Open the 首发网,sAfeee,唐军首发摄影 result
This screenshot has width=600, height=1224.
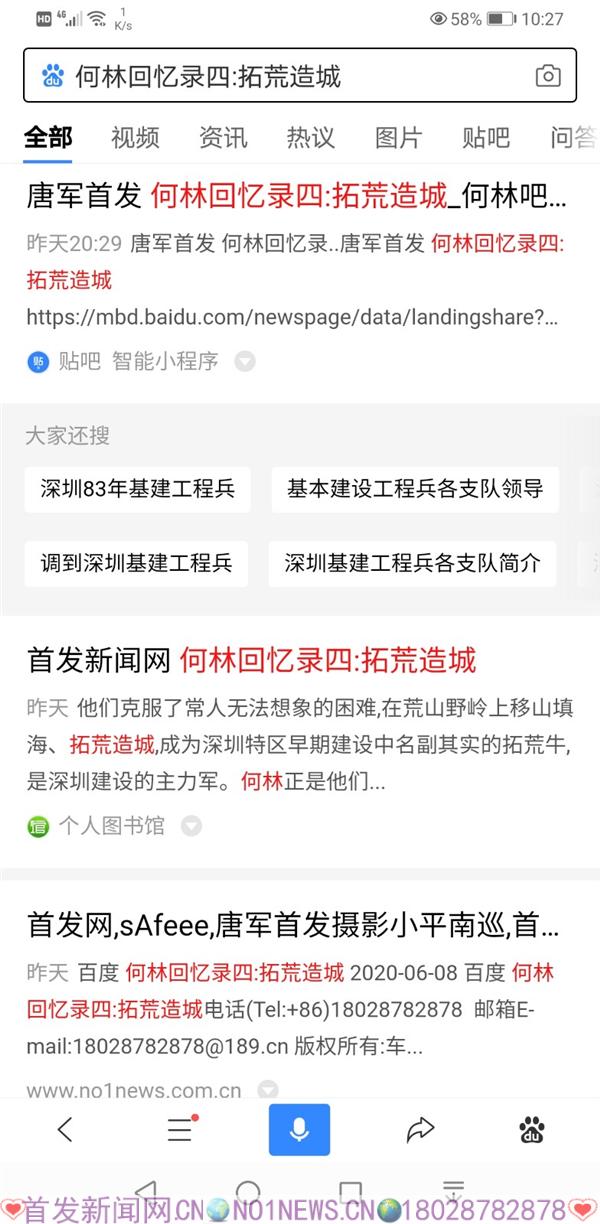pos(293,925)
